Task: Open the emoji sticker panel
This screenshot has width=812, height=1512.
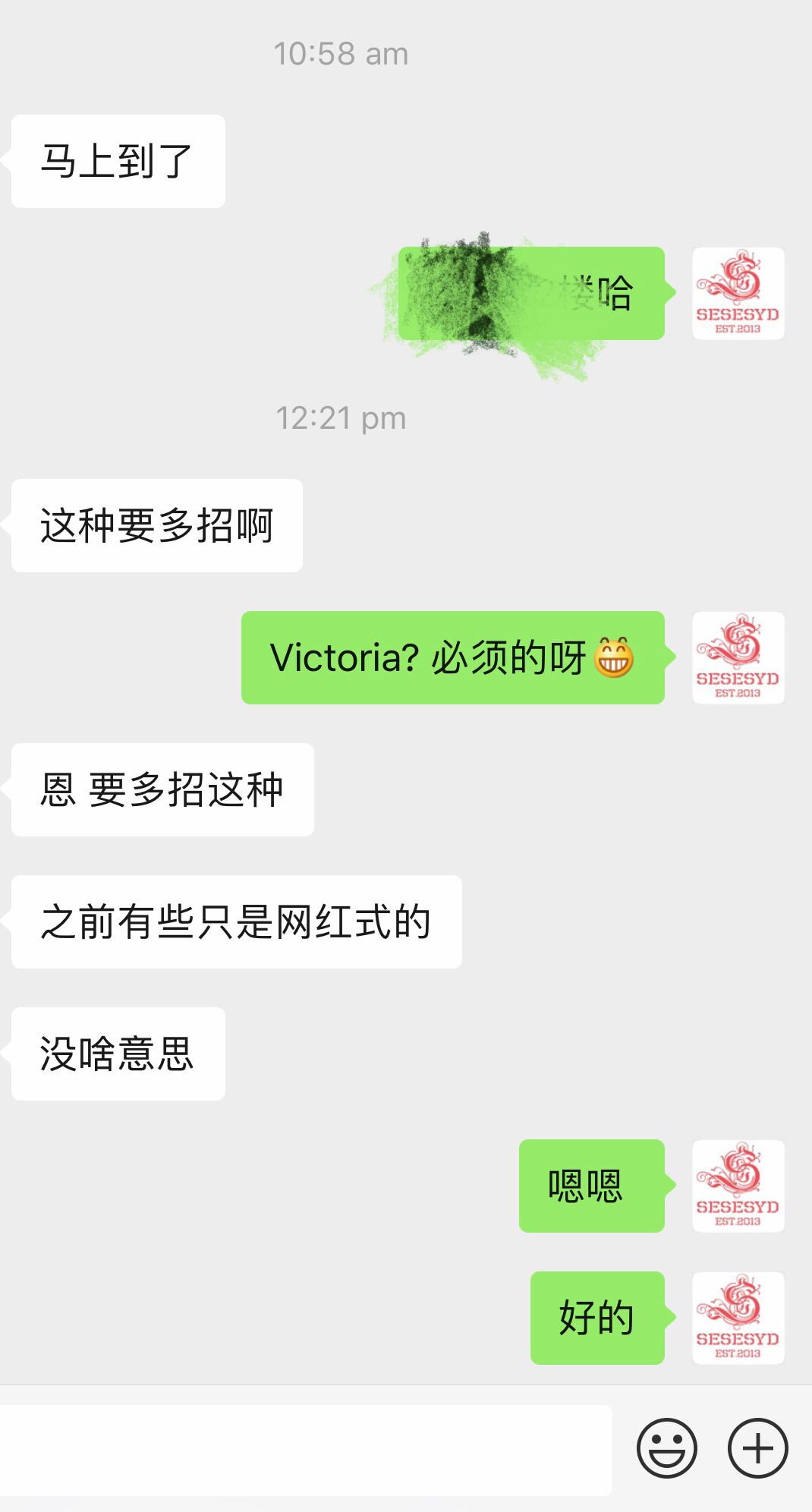Action: (666, 1448)
